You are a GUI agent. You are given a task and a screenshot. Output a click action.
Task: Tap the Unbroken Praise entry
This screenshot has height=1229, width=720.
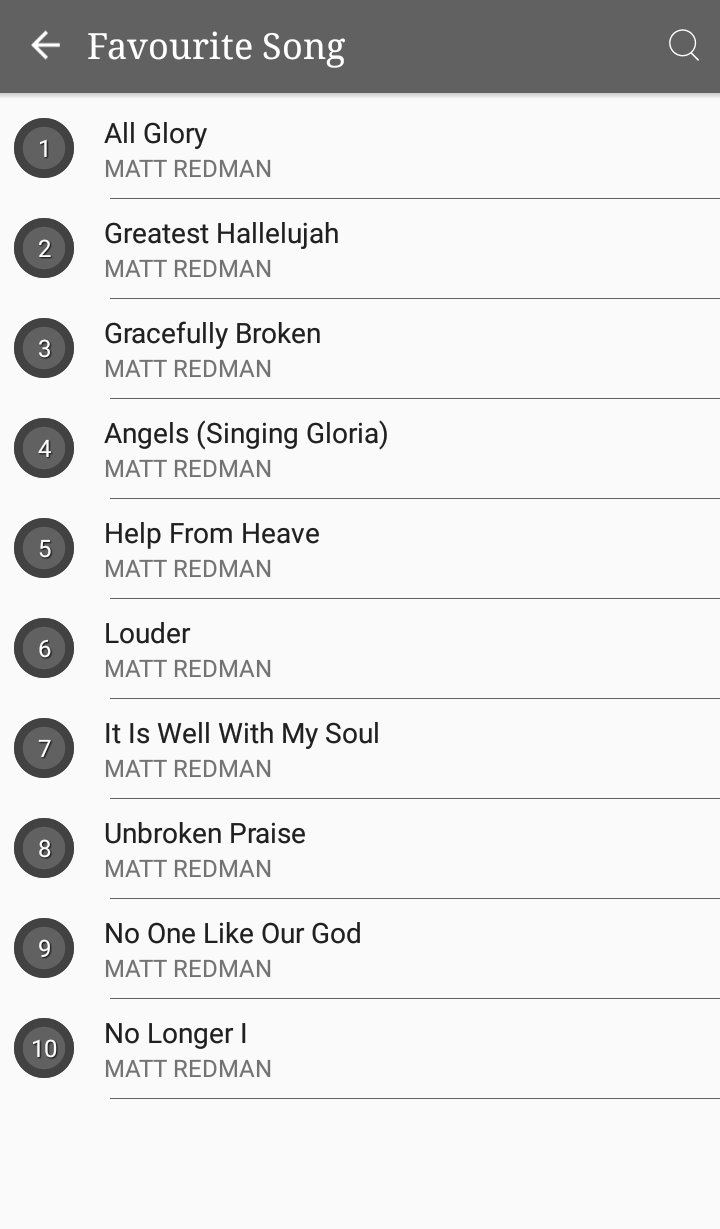pyautogui.click(x=360, y=848)
